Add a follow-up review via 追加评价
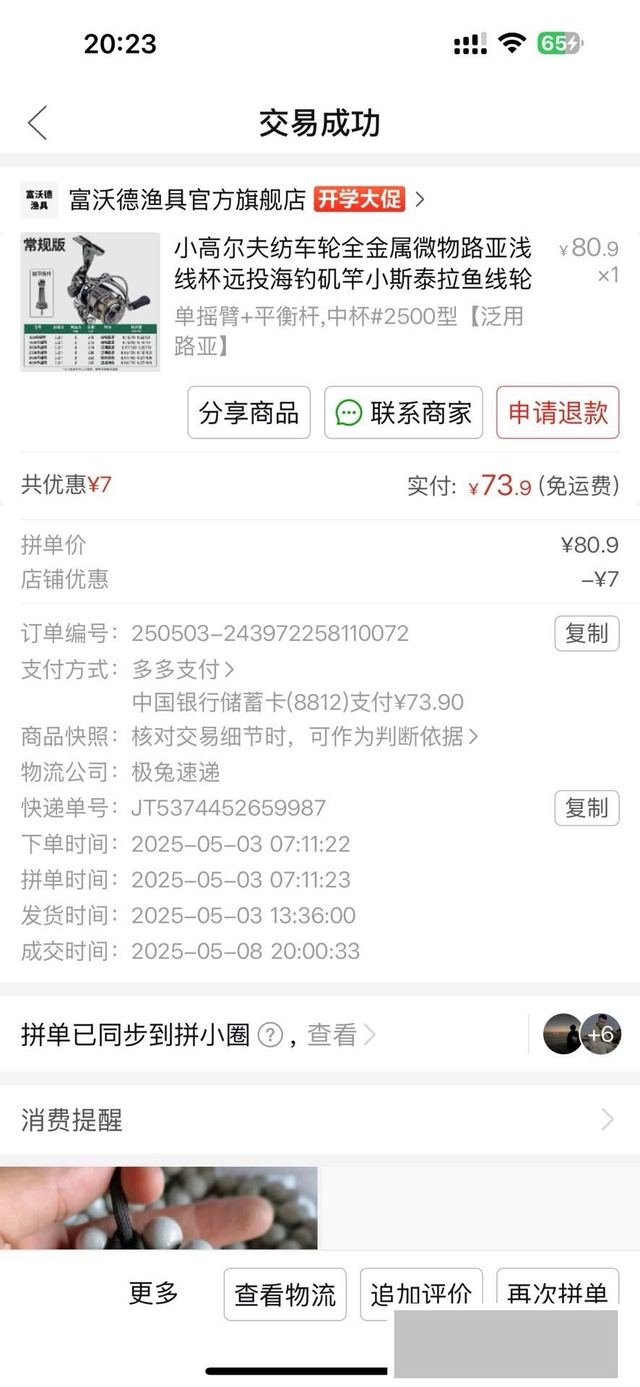 pyautogui.click(x=421, y=1294)
